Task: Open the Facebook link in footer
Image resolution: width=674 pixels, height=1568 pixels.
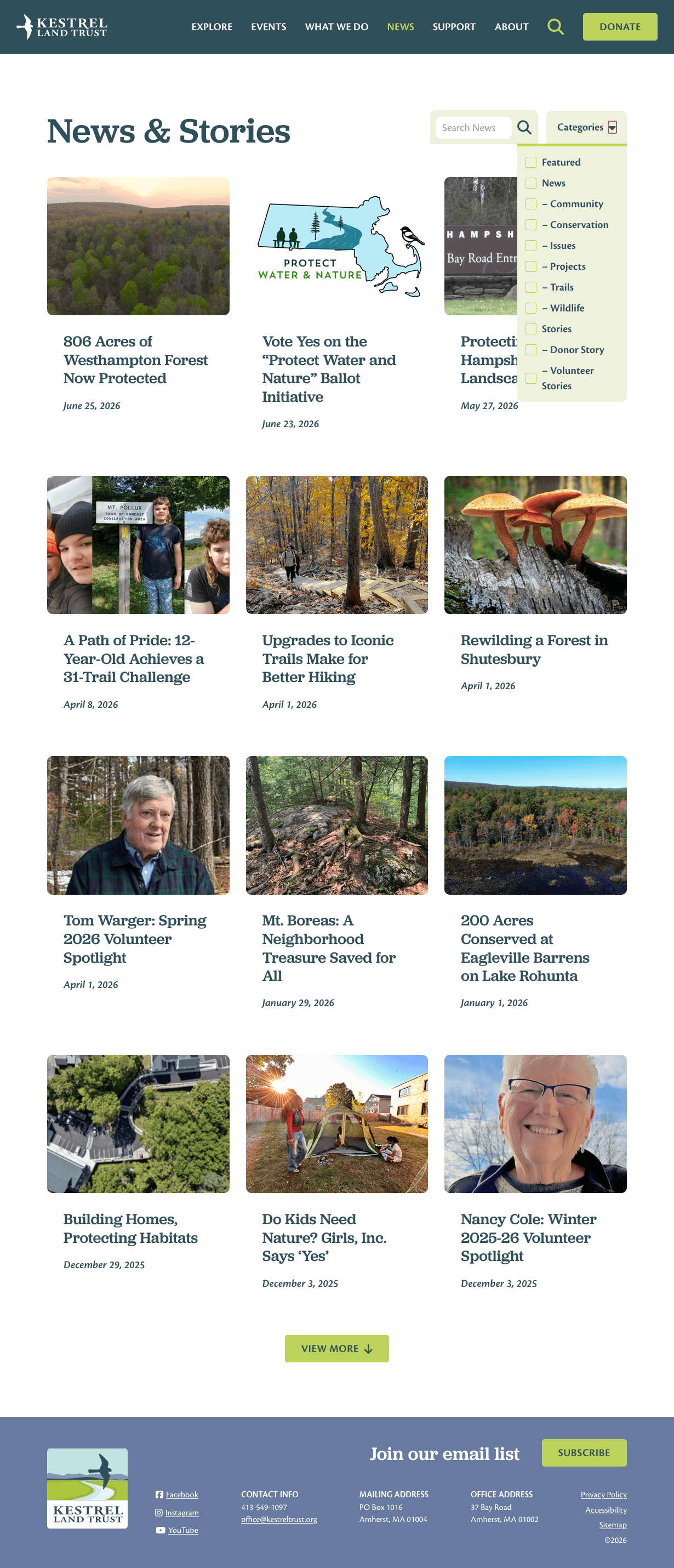Action: click(x=182, y=1495)
